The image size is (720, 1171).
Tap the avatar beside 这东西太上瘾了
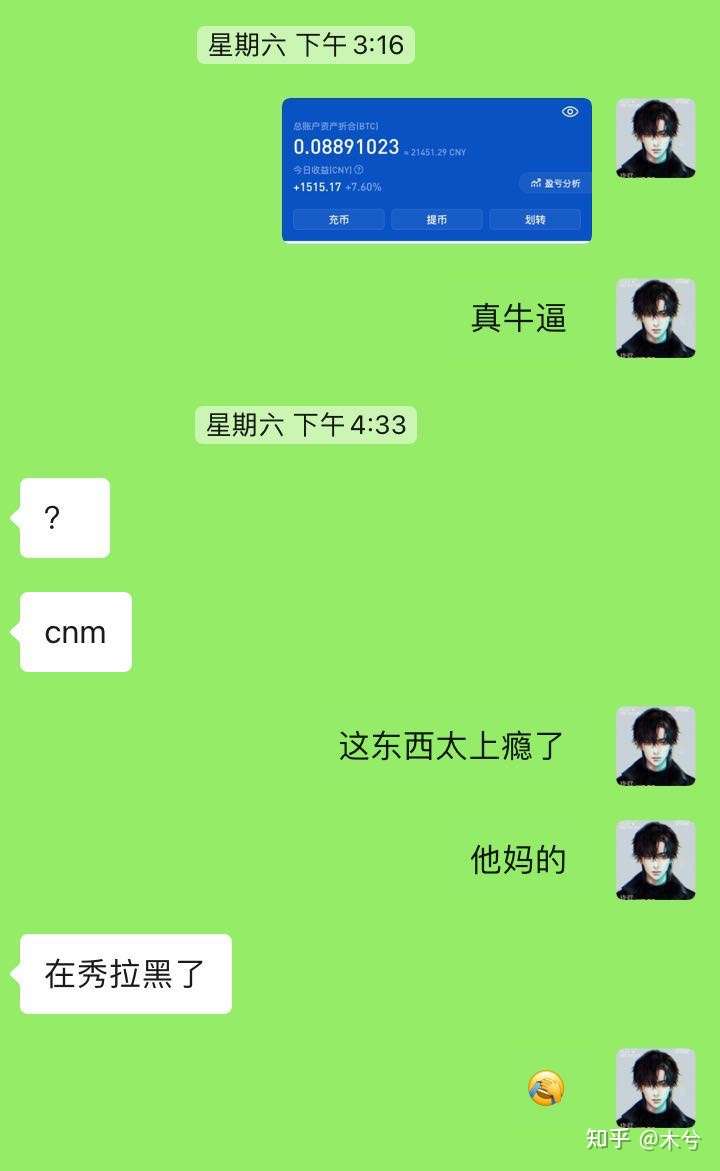pyautogui.click(x=655, y=745)
